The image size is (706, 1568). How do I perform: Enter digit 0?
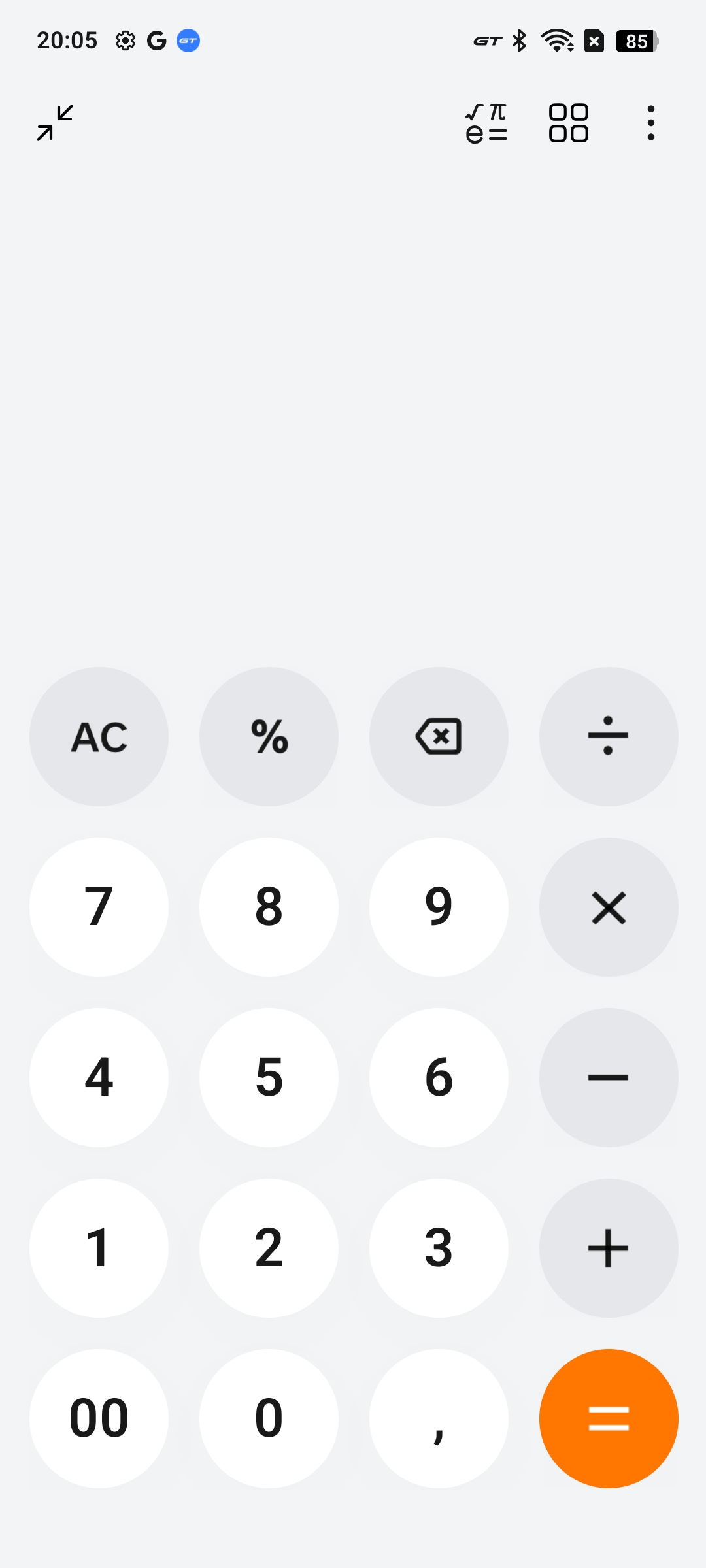pyautogui.click(x=269, y=1418)
